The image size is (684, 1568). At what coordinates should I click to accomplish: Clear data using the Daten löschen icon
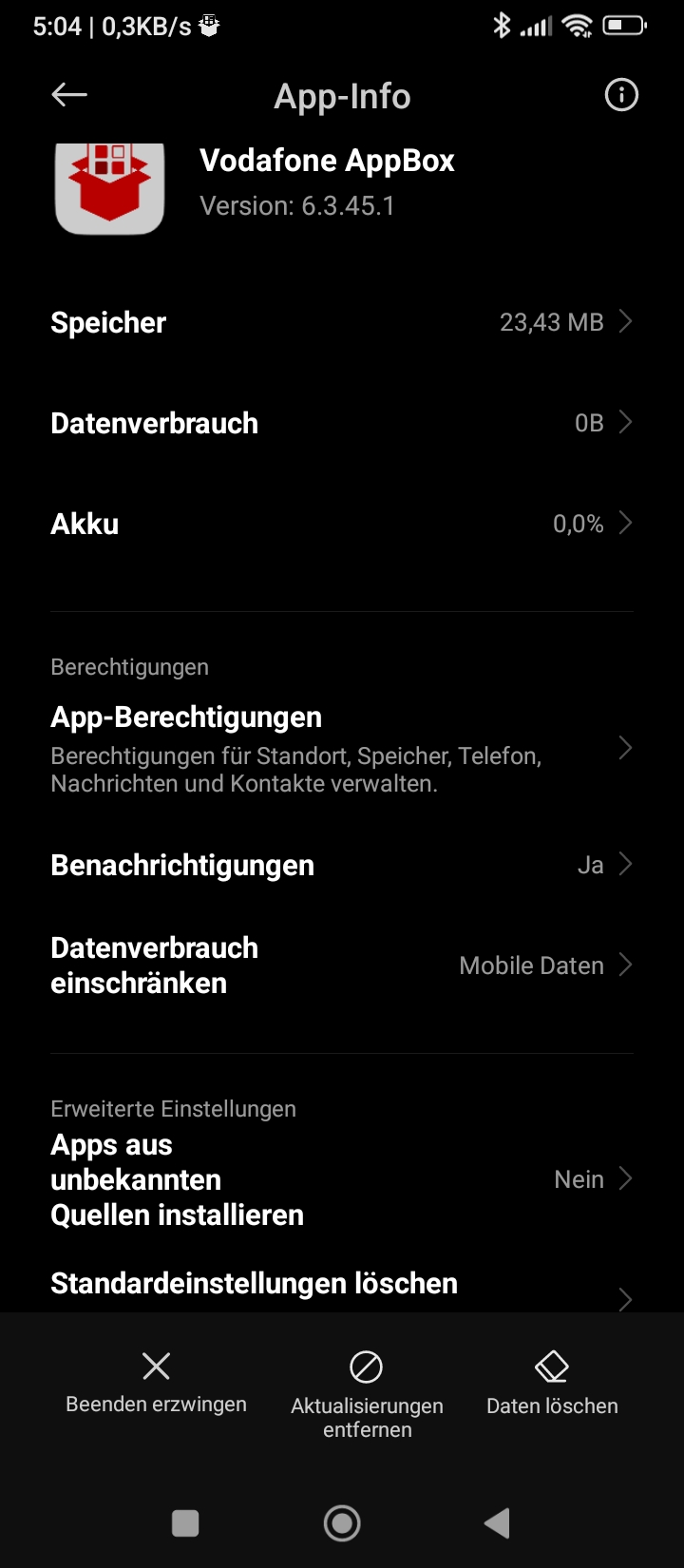pyautogui.click(x=551, y=1365)
